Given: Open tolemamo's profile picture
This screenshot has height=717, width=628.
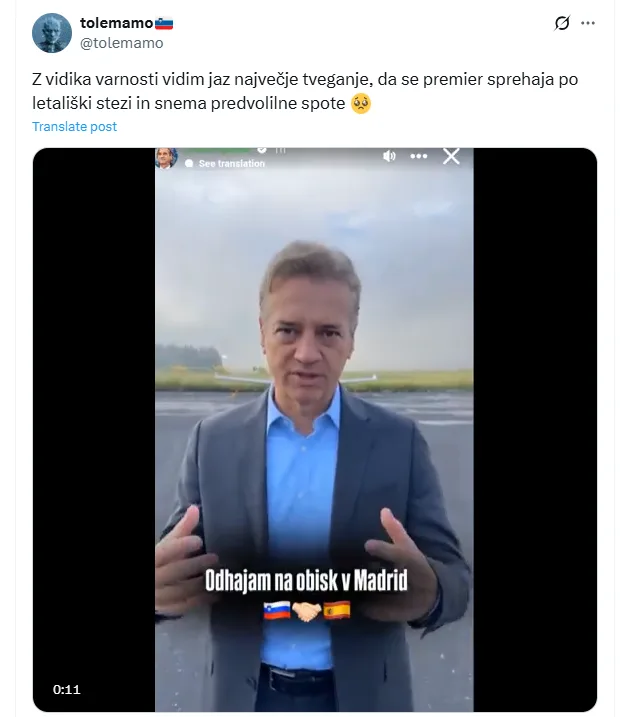Looking at the screenshot, I should pos(51,33).
